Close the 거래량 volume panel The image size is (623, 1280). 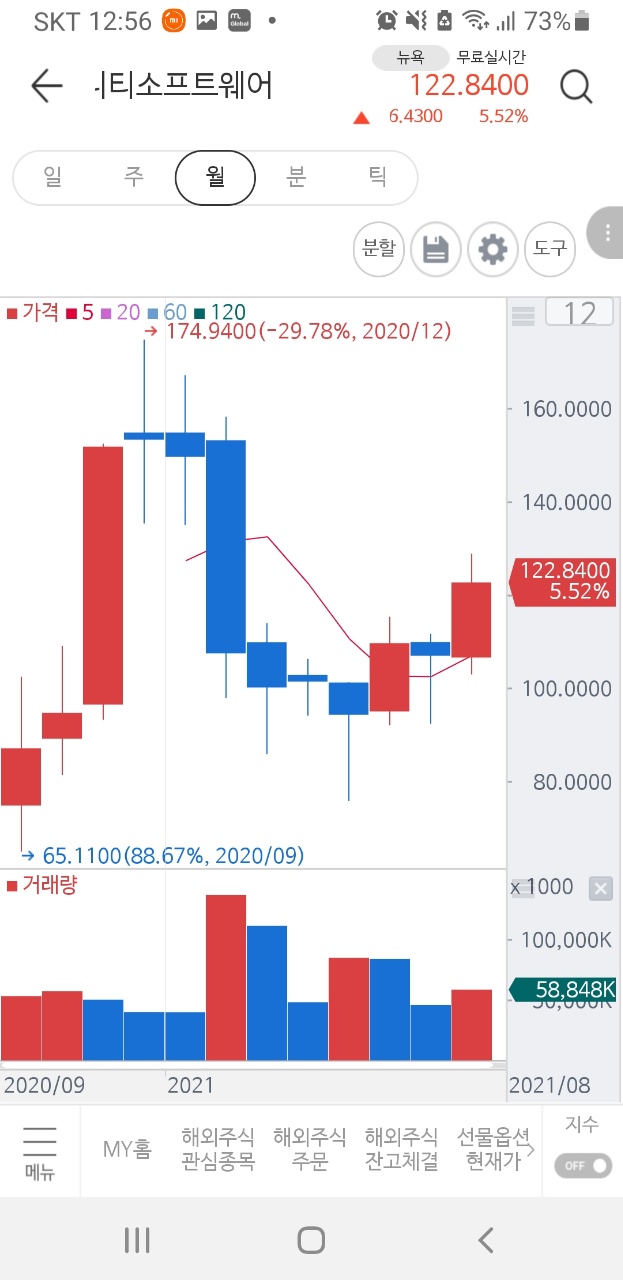coord(600,888)
